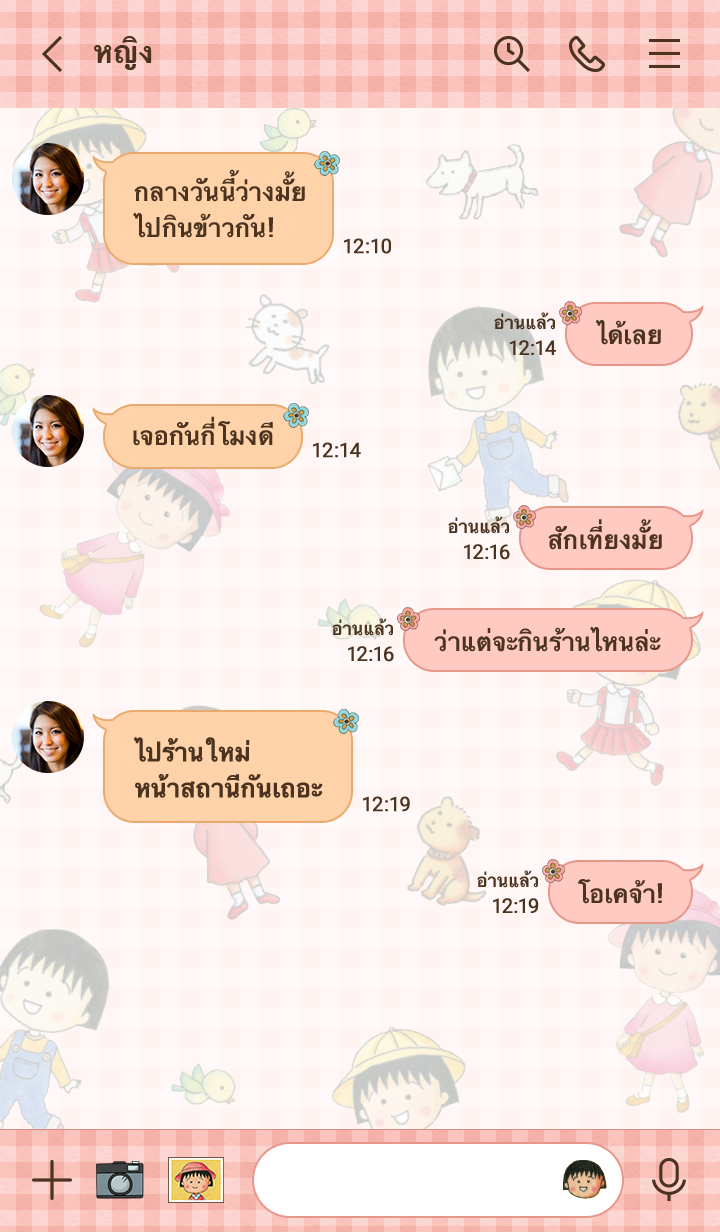Open the camera to take a photo
Image resolution: width=720 pixels, height=1232 pixels.
click(x=120, y=1181)
